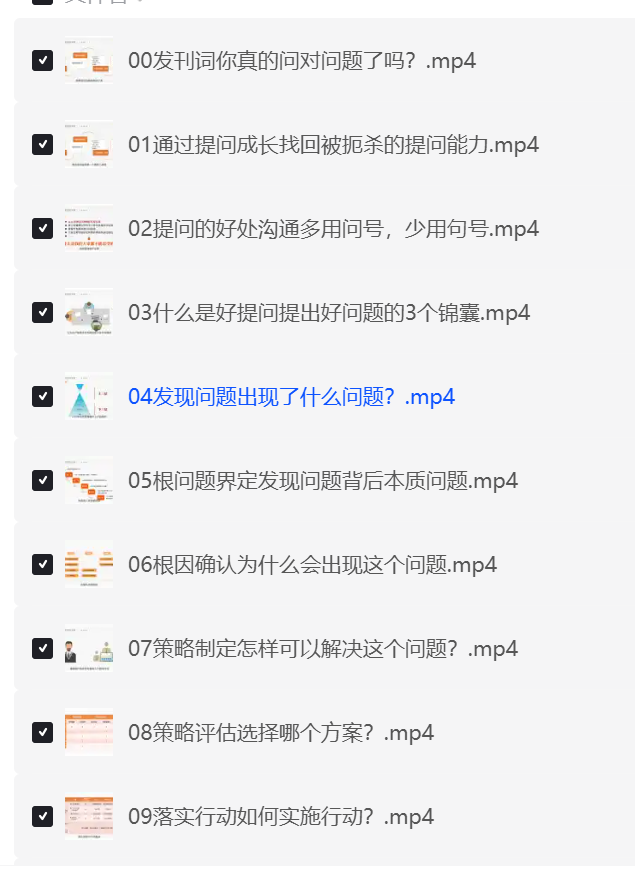Uncheck the 00发刊词 video checkbox
Screen dimensions: 635x874
[x=42, y=61]
